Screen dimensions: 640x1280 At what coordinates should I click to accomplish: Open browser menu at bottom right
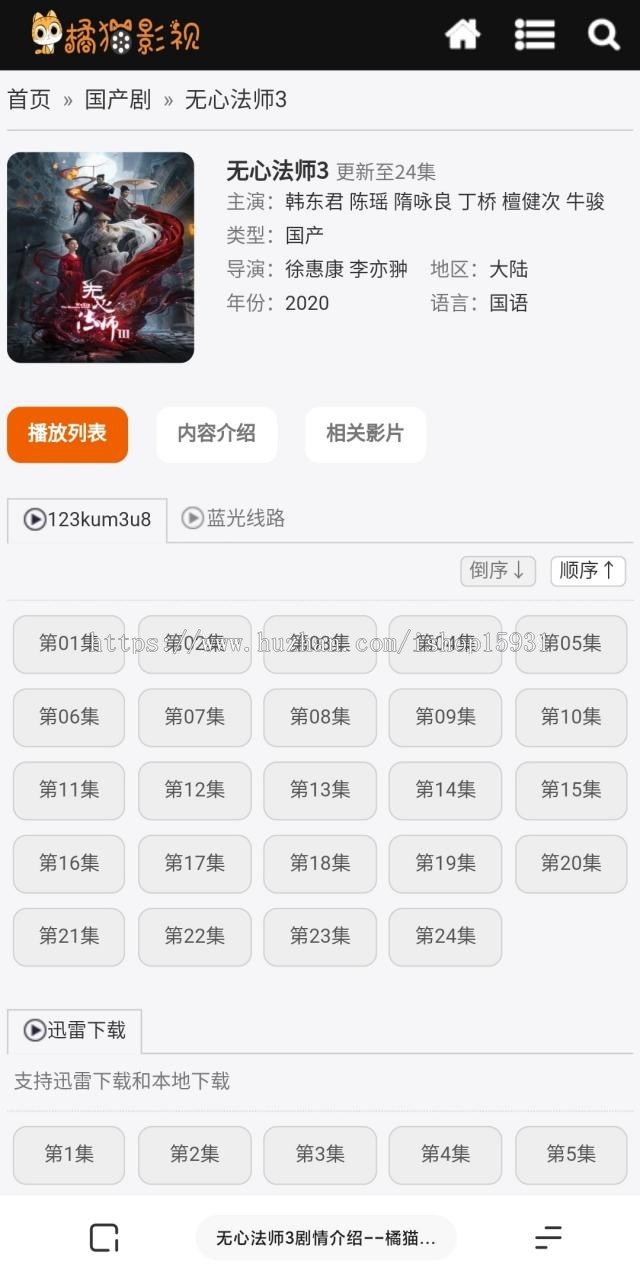point(548,1238)
